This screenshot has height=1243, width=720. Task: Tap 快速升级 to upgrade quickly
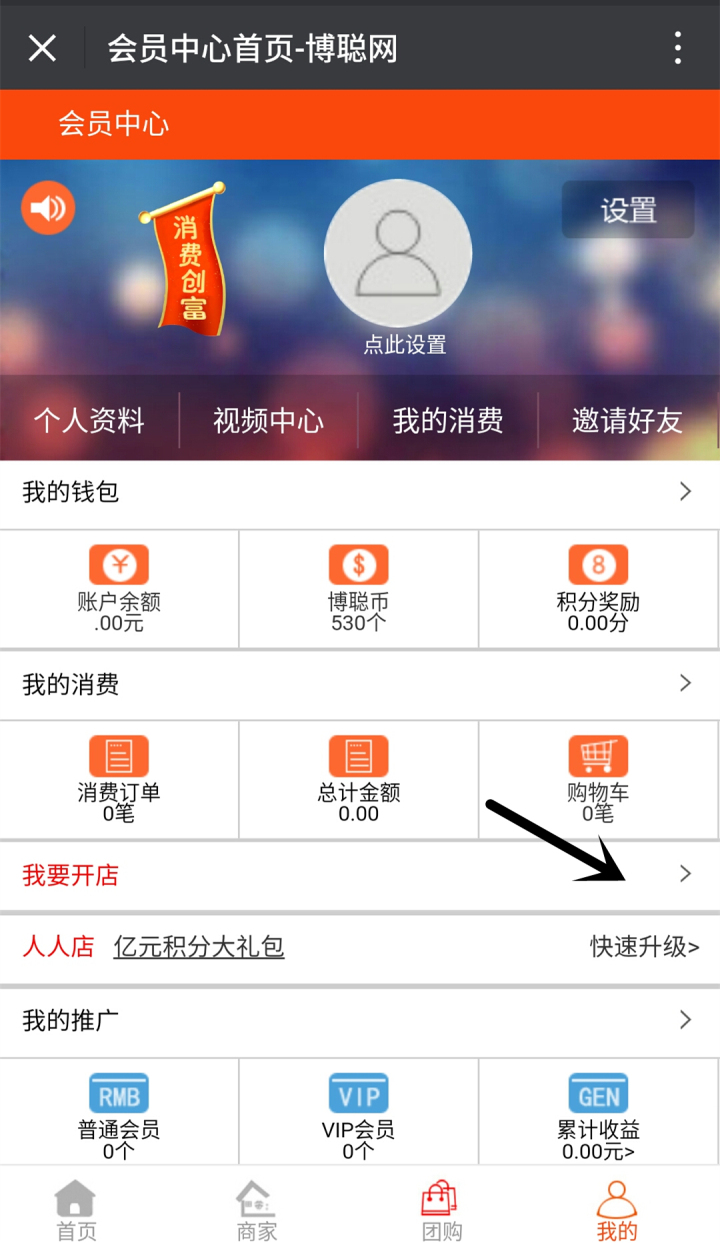[x=644, y=946]
